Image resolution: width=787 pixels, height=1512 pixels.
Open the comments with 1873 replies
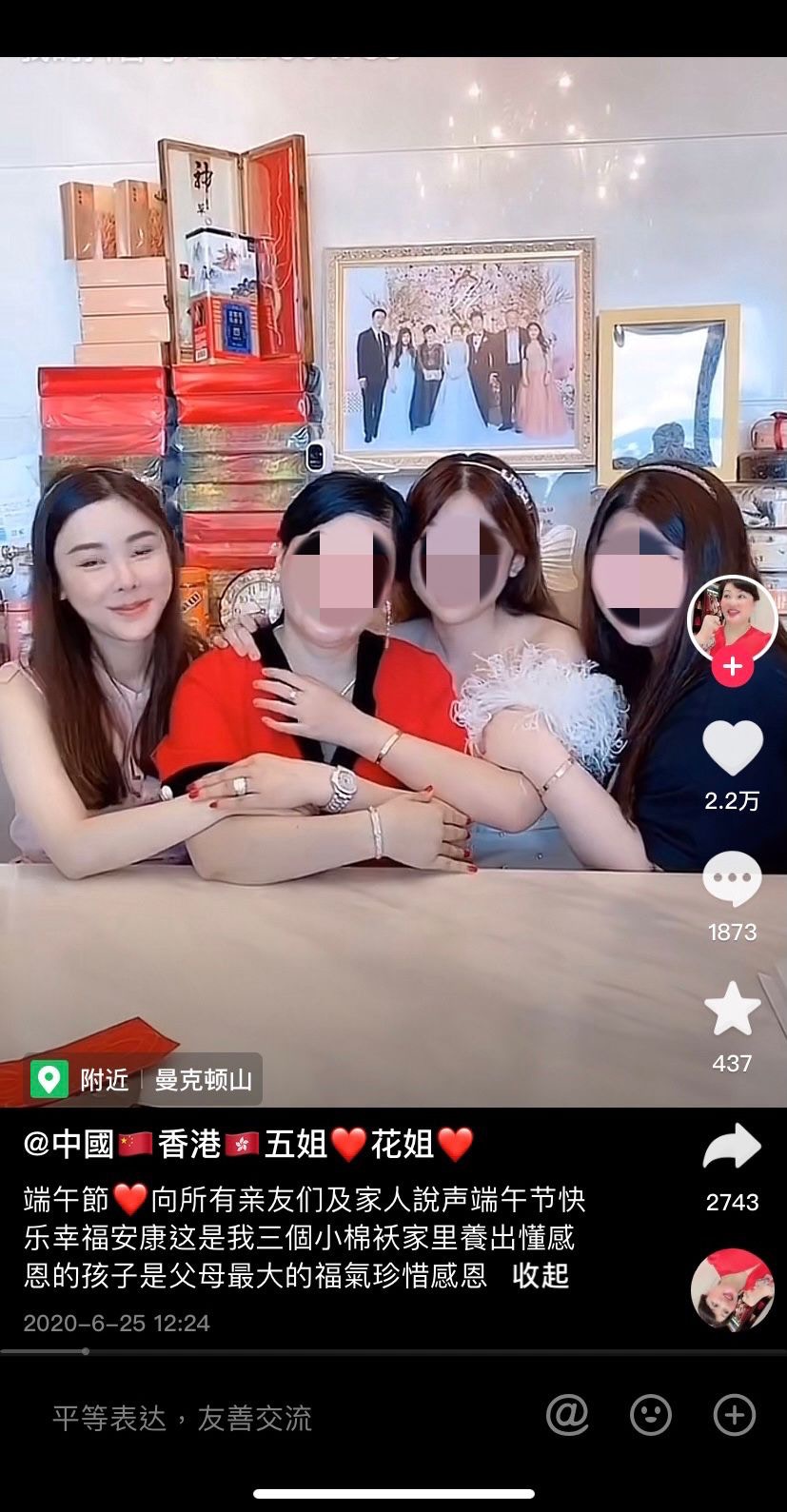pos(732,879)
